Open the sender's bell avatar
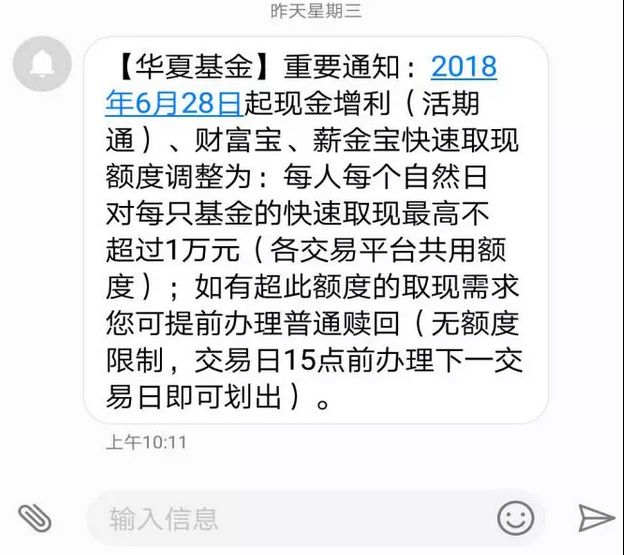626x555 pixels. pos(42,65)
